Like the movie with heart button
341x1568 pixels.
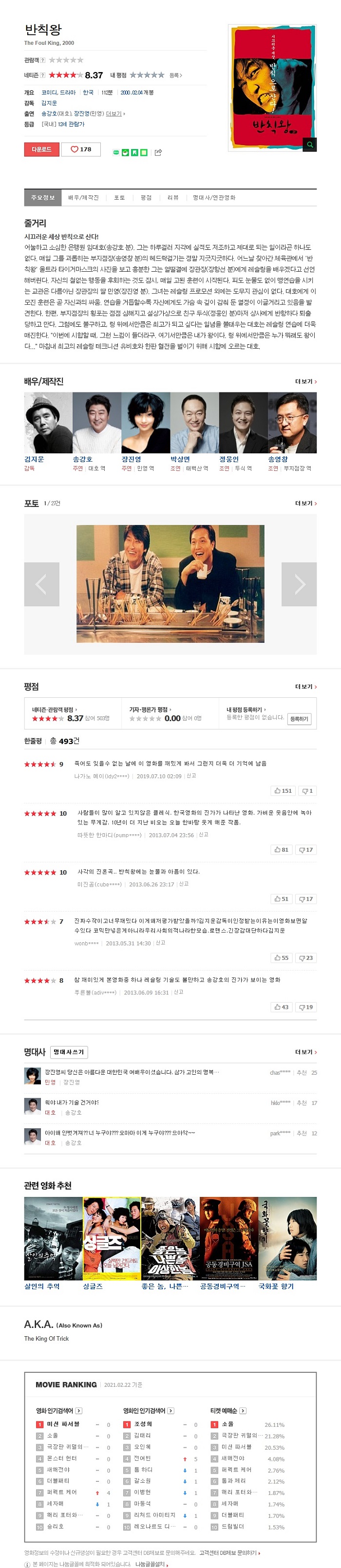click(81, 149)
